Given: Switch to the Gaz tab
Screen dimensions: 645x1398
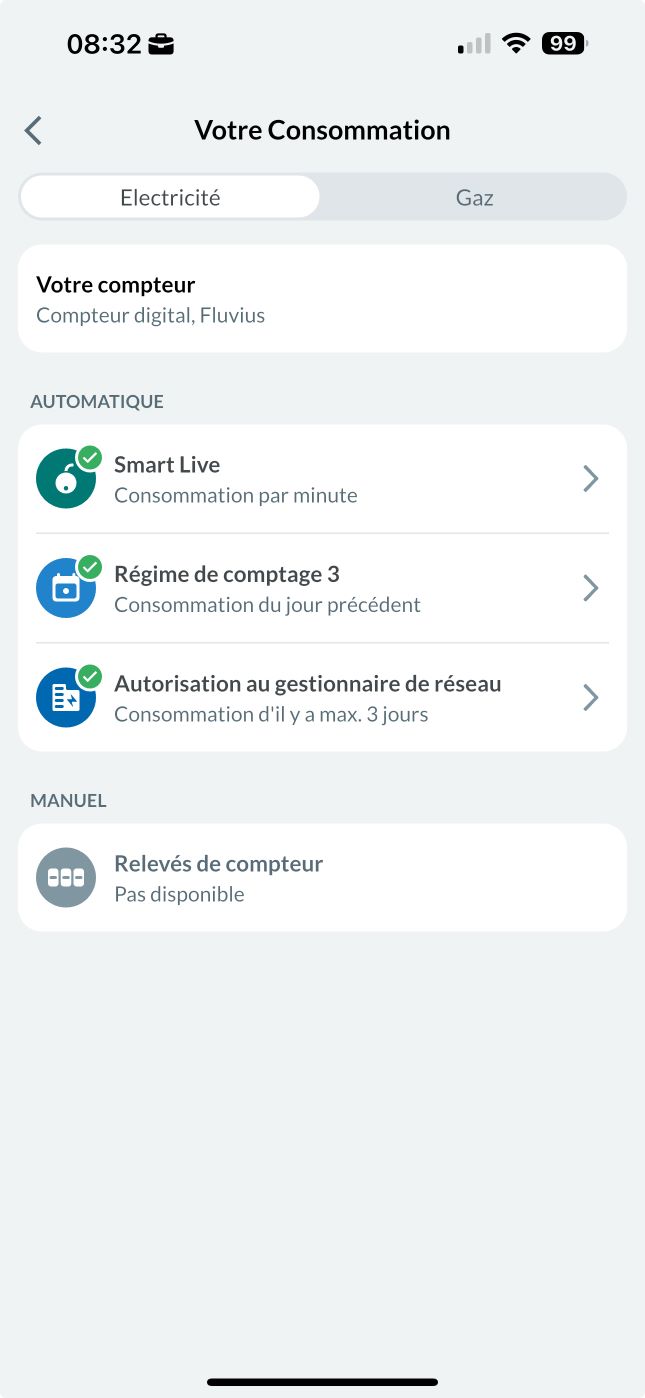Looking at the screenshot, I should pos(474,197).
